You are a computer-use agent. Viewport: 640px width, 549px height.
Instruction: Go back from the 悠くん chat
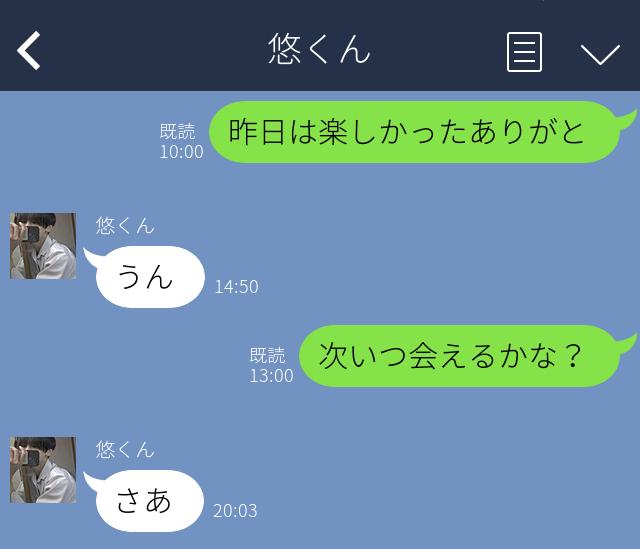(x=29, y=51)
